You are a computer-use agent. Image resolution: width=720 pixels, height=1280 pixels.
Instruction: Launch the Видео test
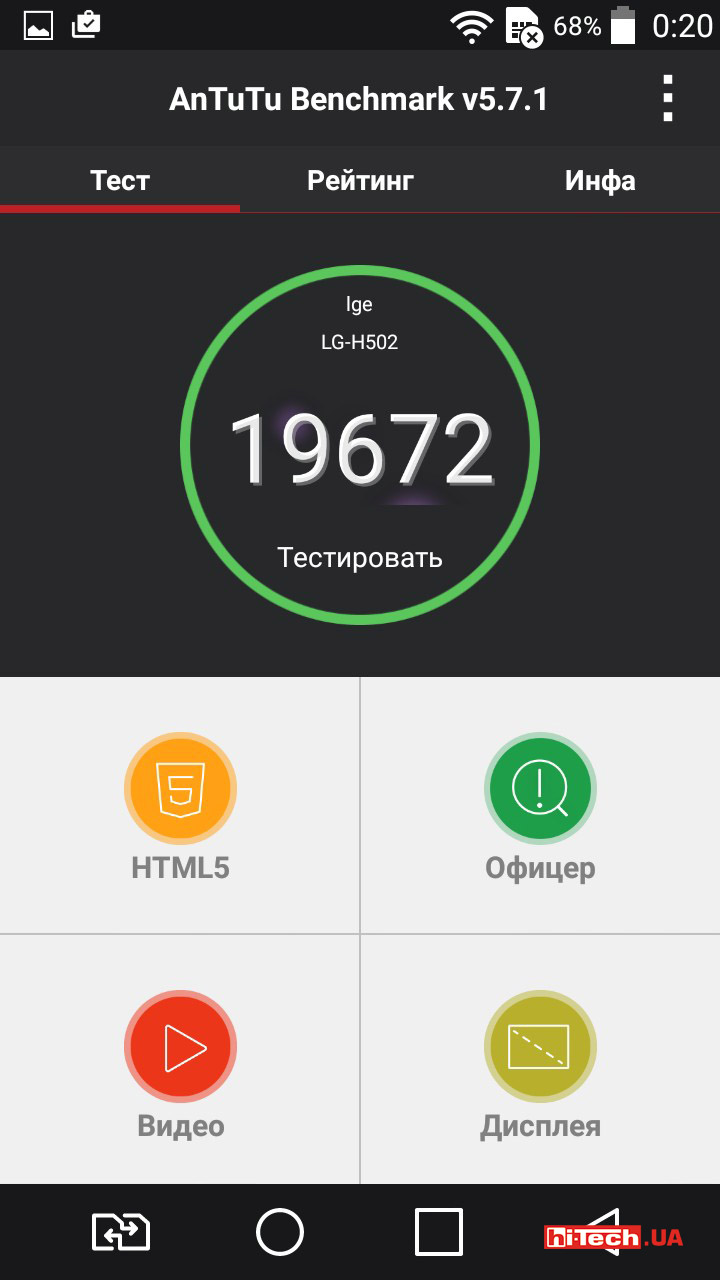pyautogui.click(x=180, y=1063)
